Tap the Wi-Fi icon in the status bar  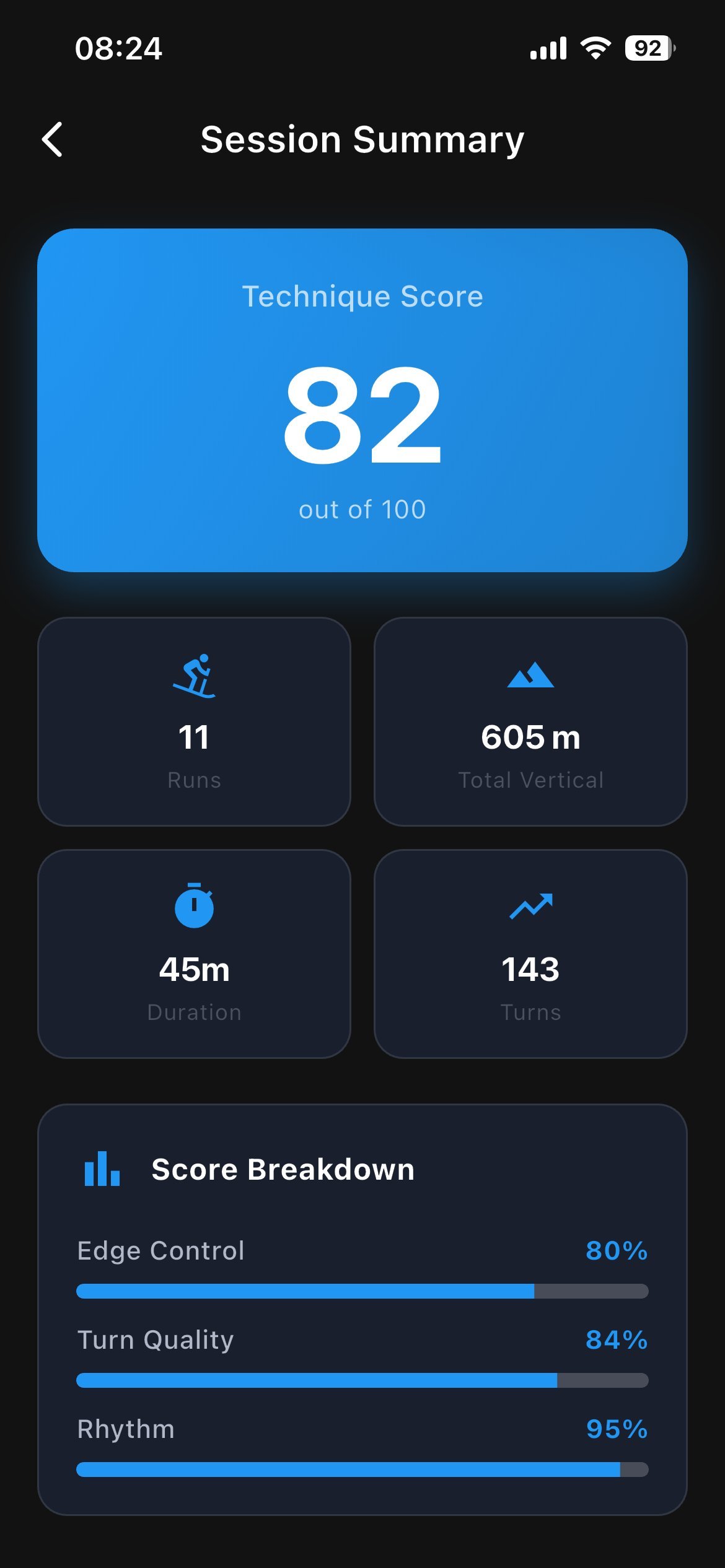(595, 48)
